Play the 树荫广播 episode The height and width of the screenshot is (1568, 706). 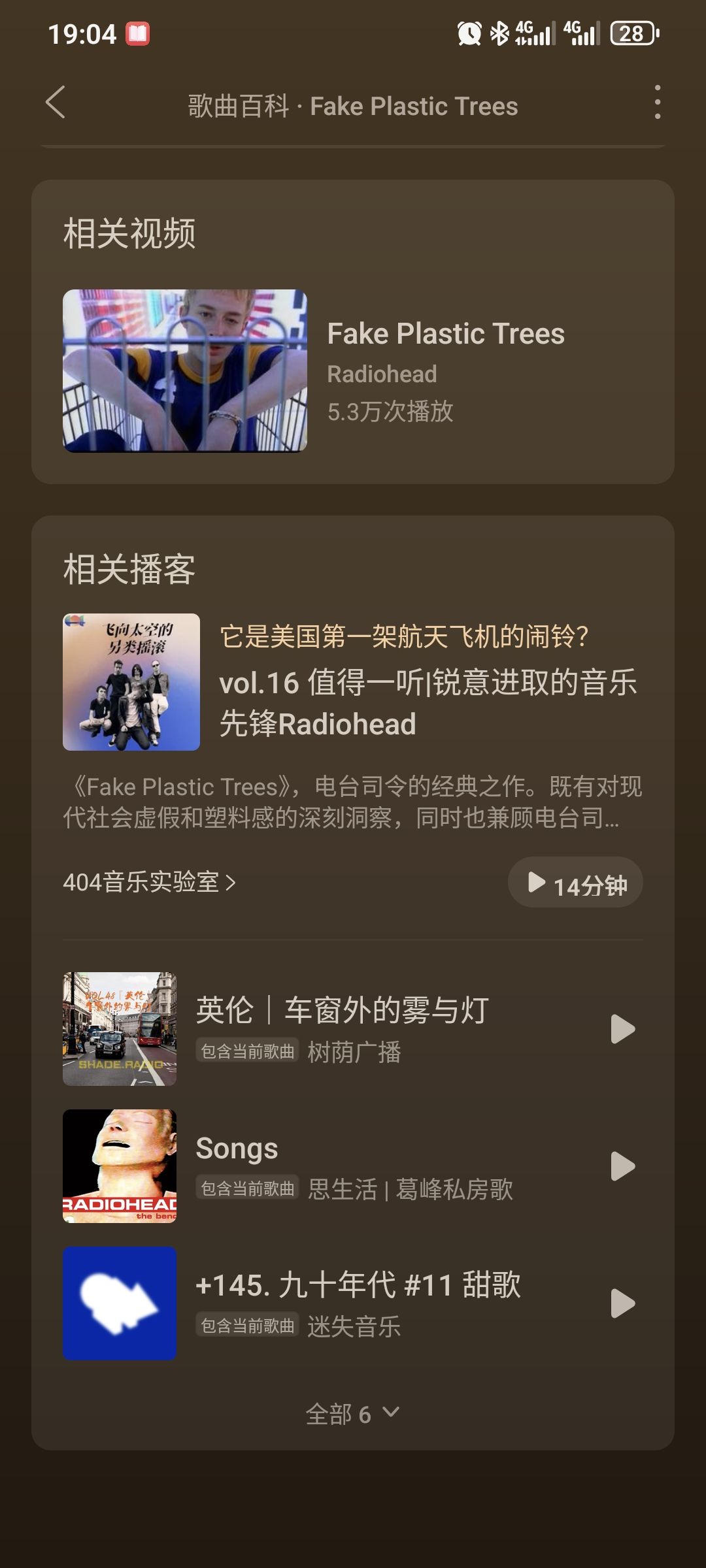pos(622,1029)
